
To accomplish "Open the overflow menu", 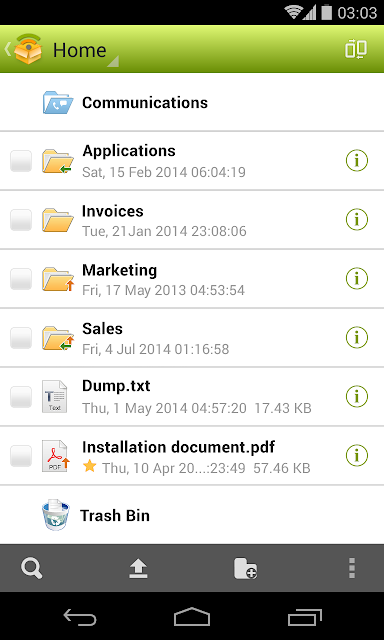I will [x=352, y=568].
